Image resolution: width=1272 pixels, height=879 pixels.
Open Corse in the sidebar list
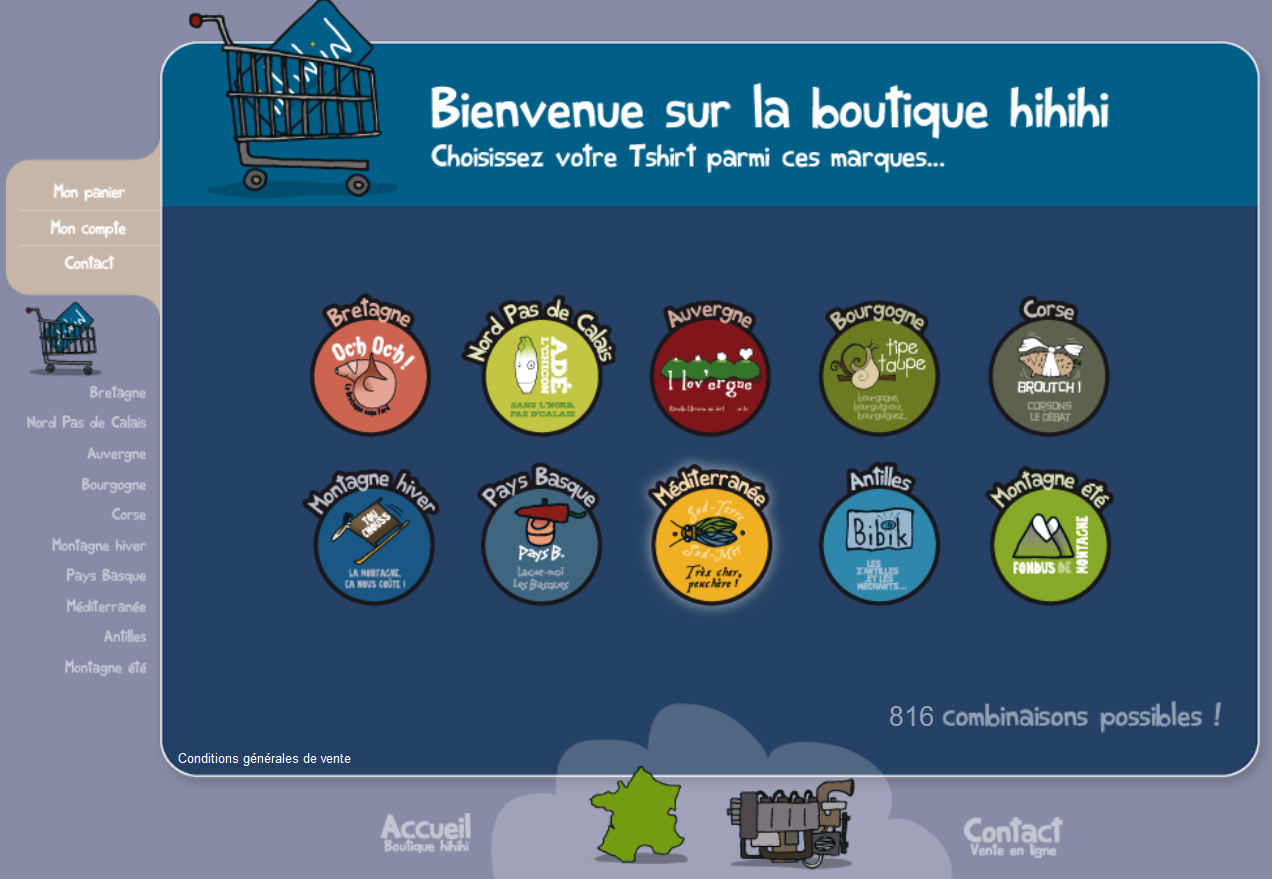click(x=129, y=515)
